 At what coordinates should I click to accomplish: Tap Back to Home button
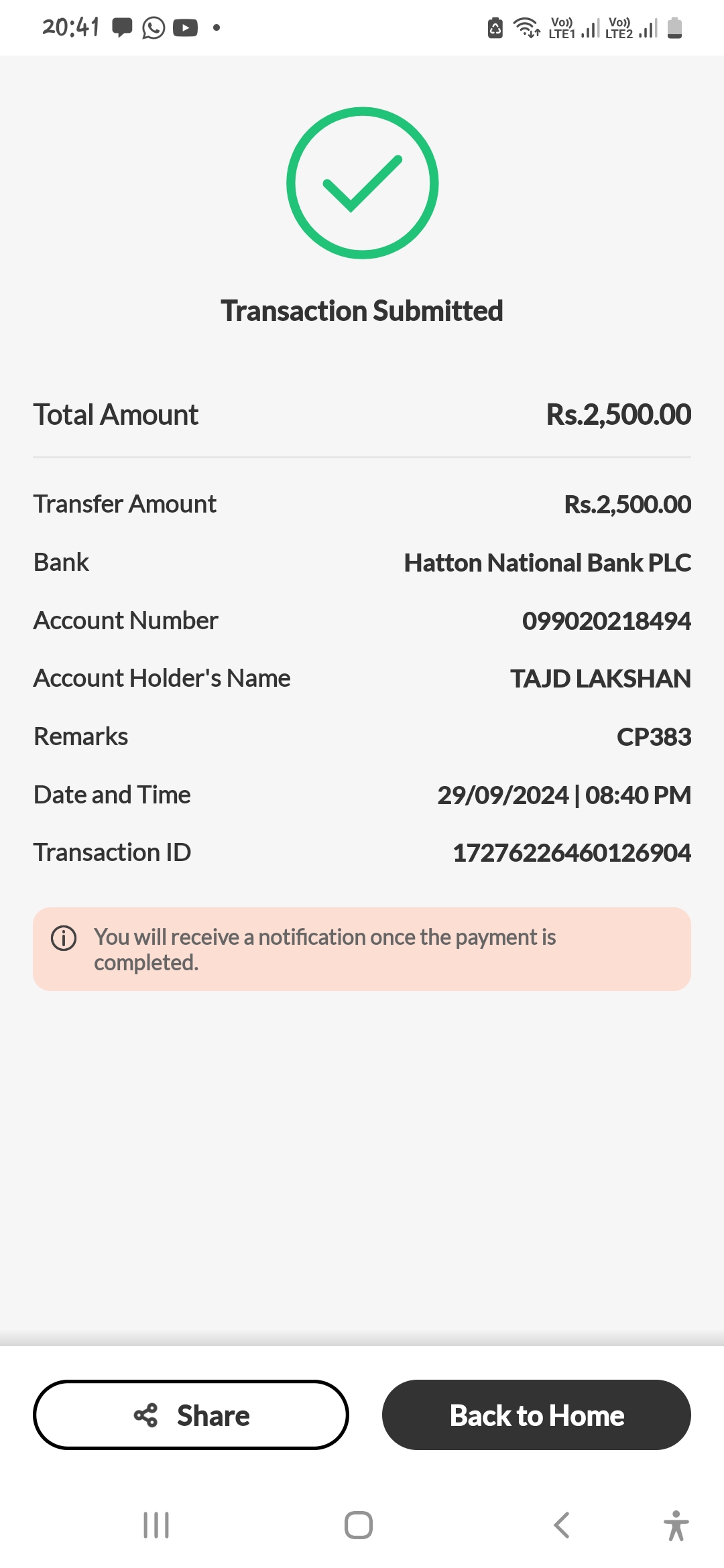[x=536, y=1415]
